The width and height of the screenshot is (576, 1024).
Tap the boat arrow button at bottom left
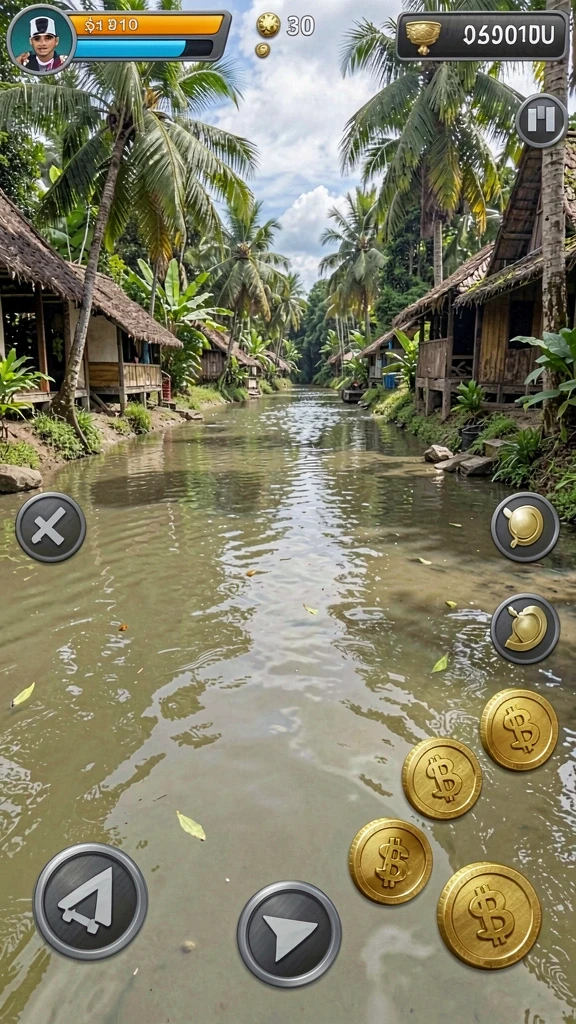tap(90, 901)
